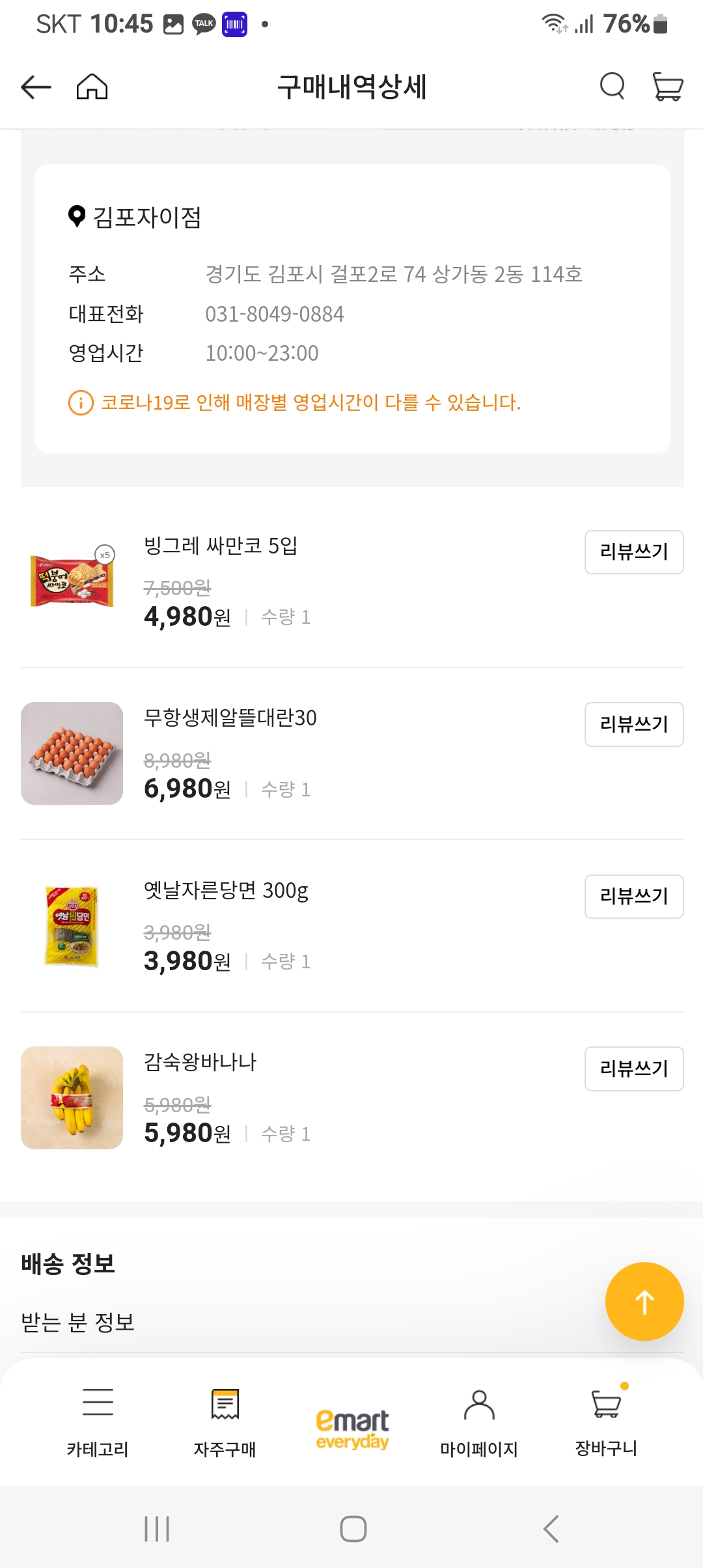Open product search via magnifier icon
This screenshot has width=703, height=1568.
click(611, 85)
